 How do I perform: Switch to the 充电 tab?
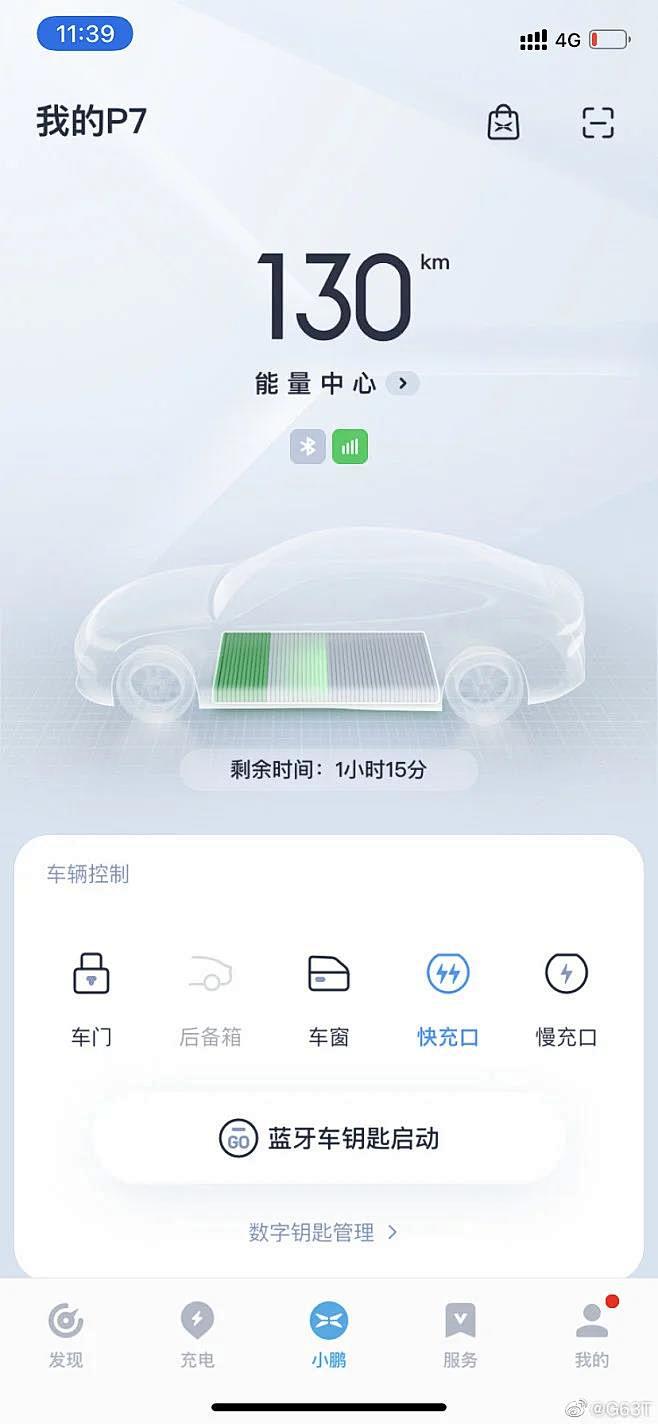(197, 1335)
